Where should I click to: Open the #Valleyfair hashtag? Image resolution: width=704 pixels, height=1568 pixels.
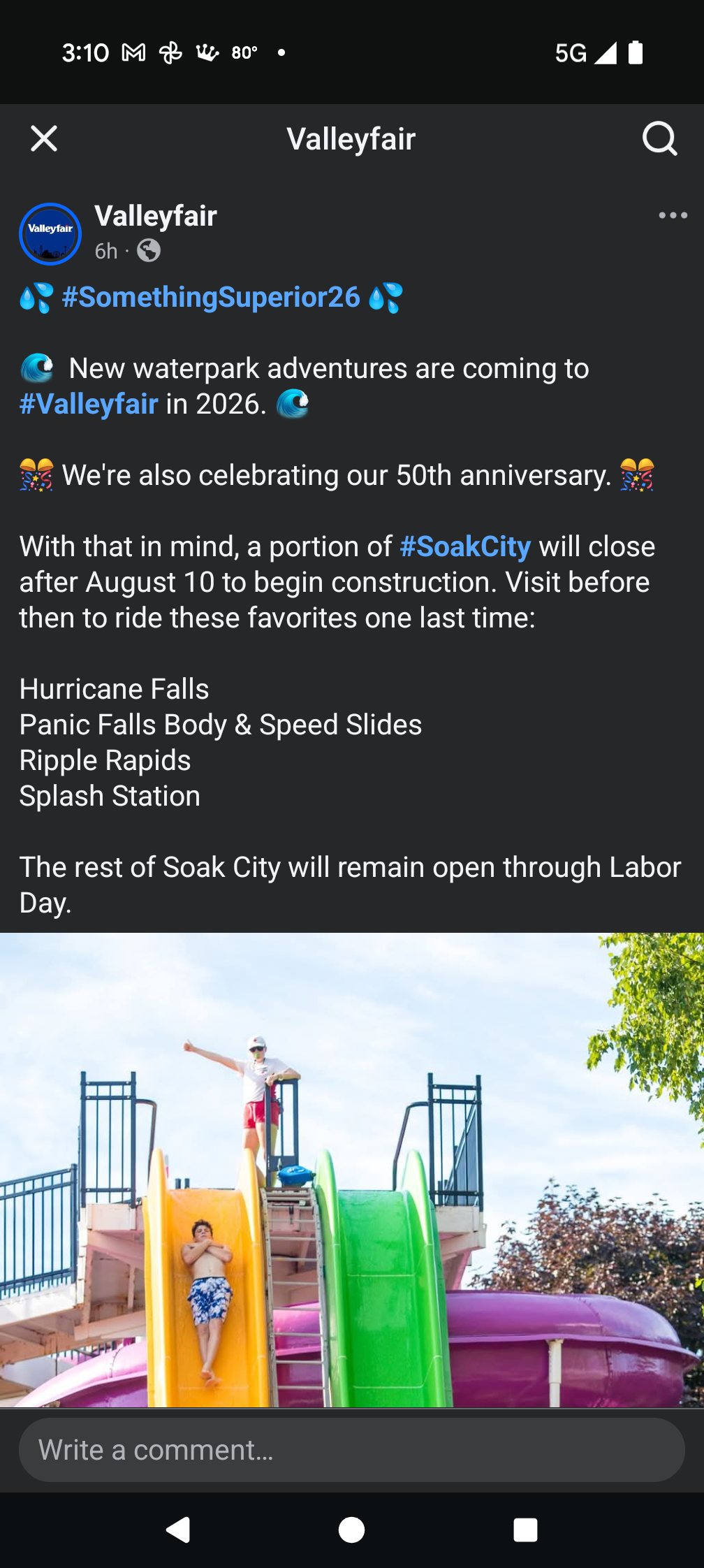click(89, 404)
